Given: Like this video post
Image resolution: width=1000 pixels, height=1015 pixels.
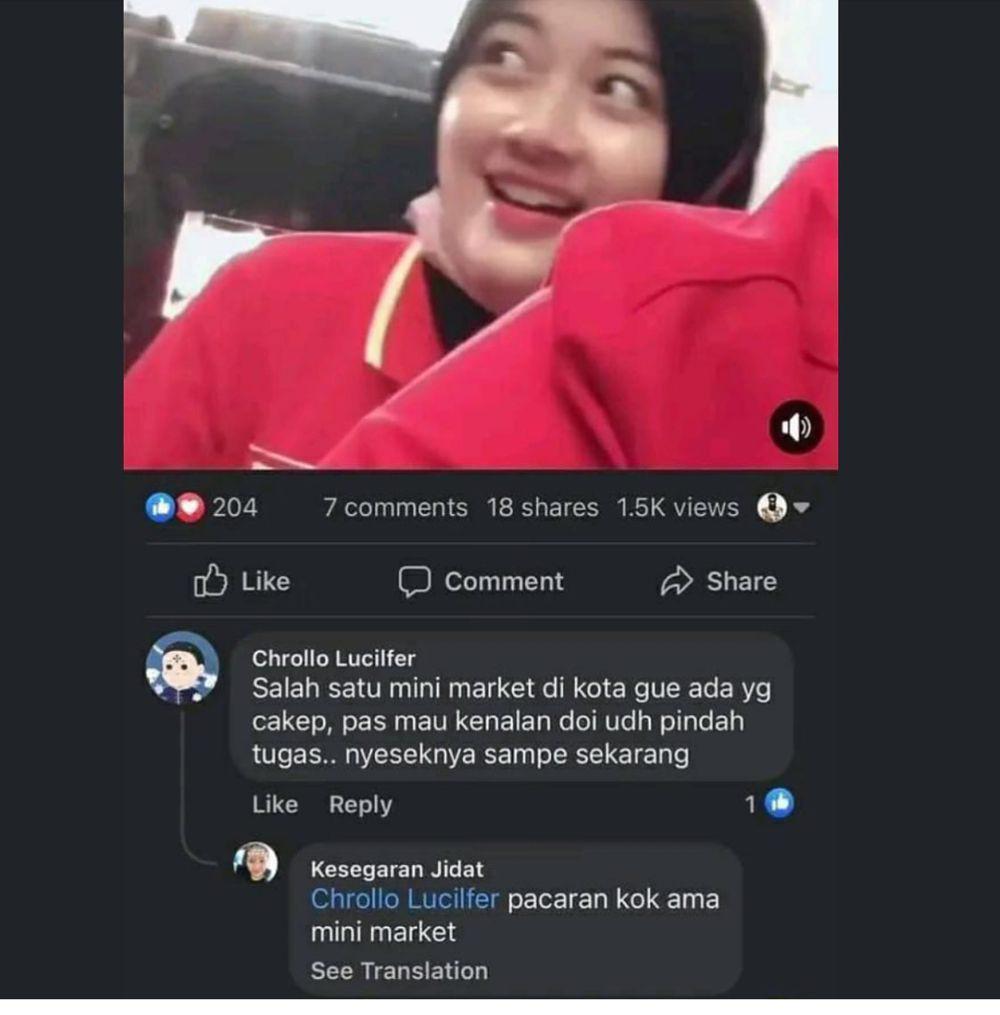Looking at the screenshot, I should click(241, 581).
